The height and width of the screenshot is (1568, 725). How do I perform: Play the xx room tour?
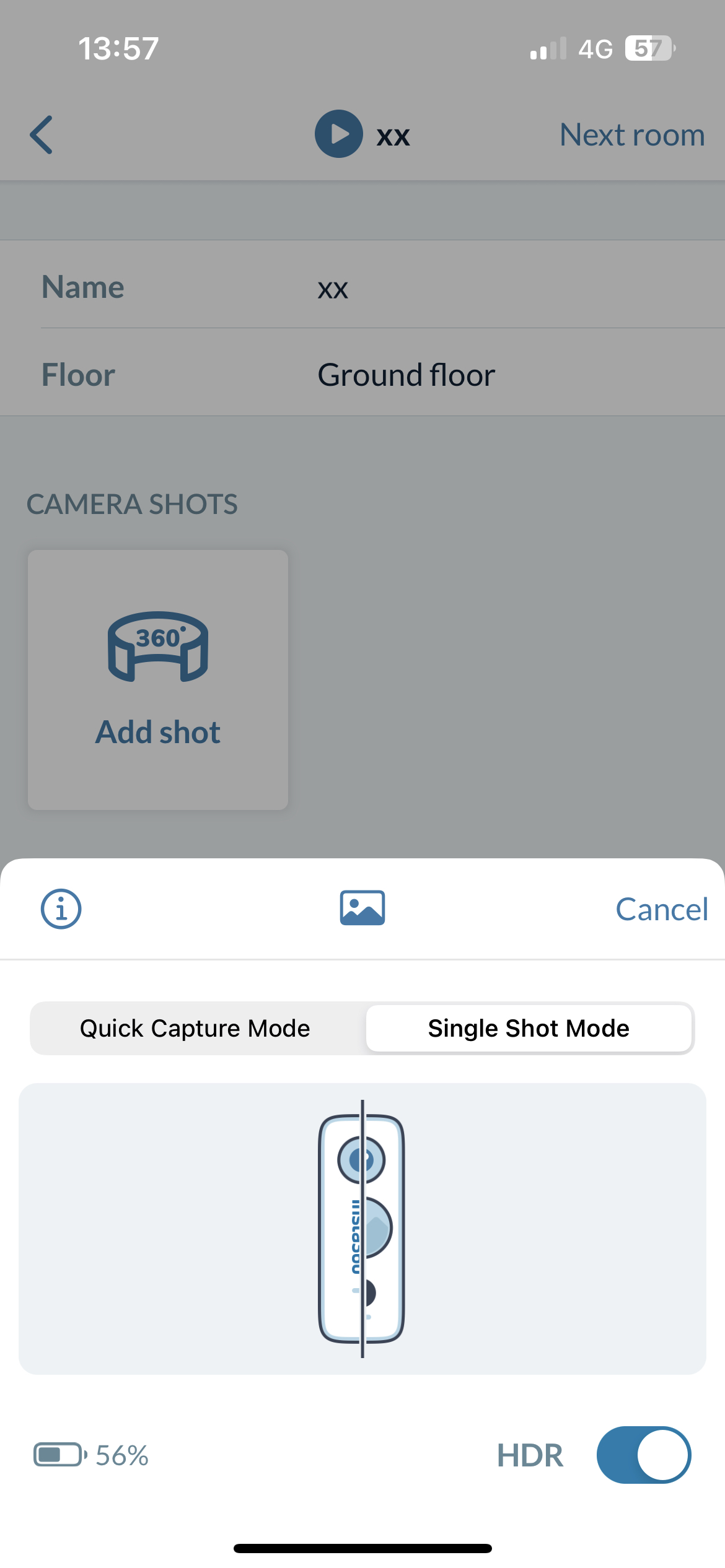339,134
